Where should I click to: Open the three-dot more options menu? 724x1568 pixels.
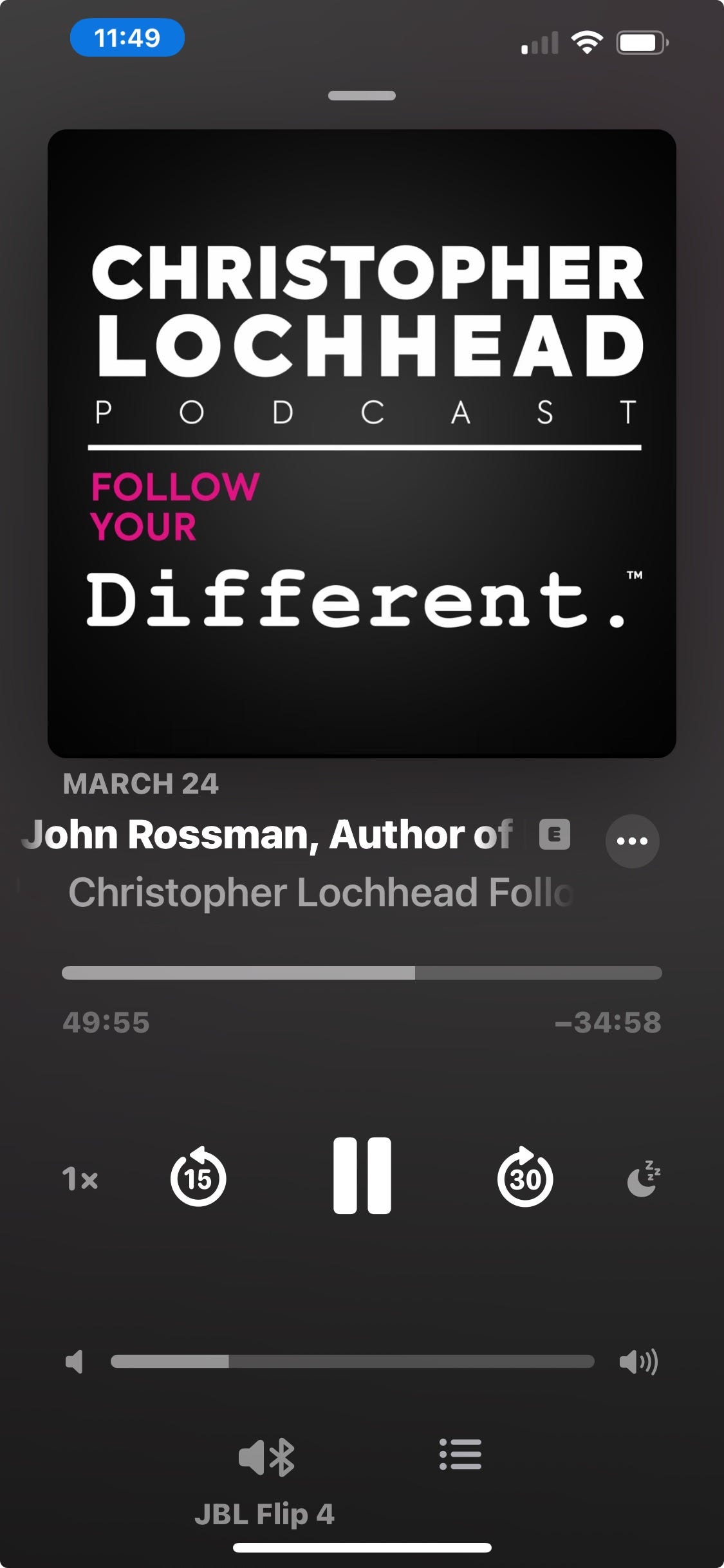pyautogui.click(x=632, y=841)
